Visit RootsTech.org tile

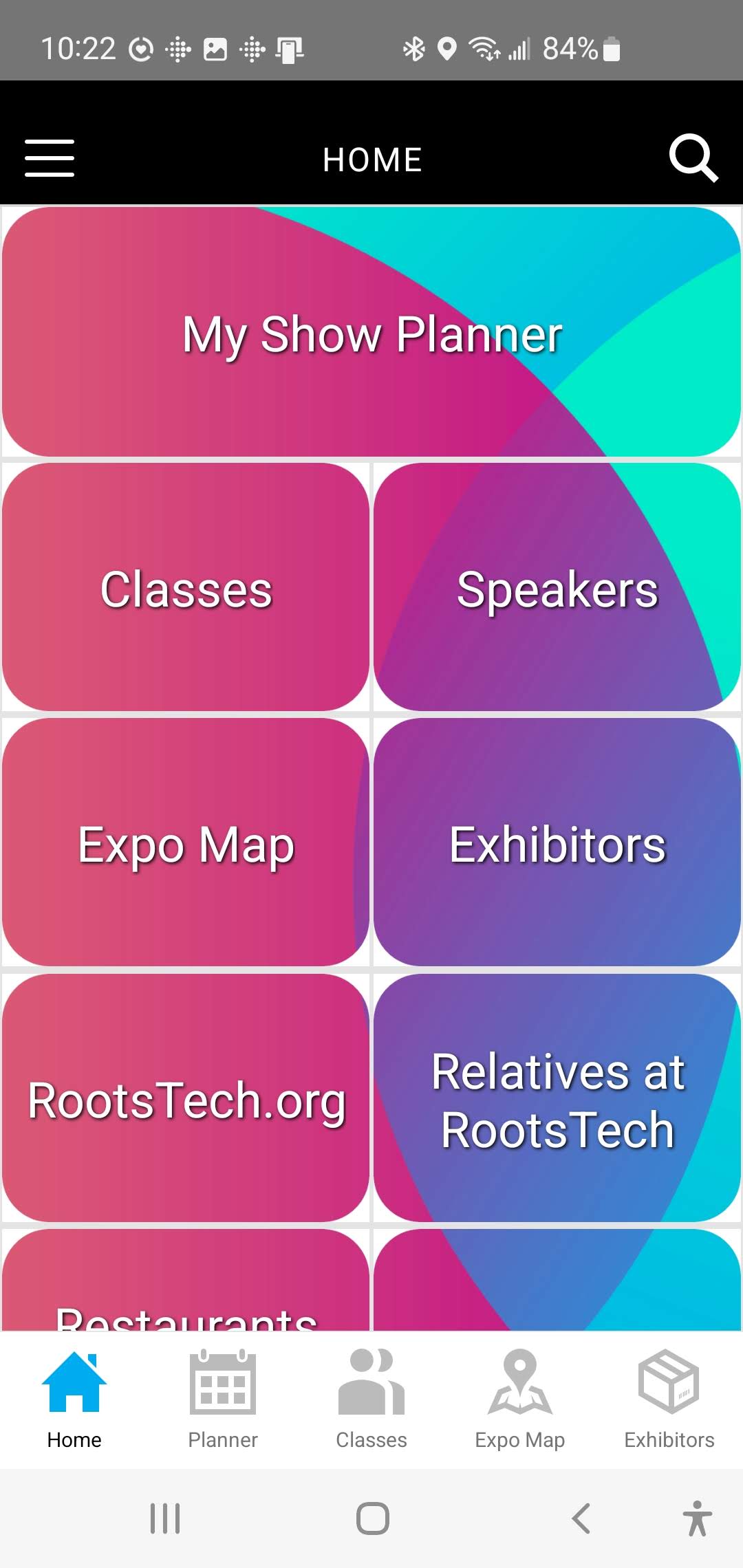(186, 1098)
